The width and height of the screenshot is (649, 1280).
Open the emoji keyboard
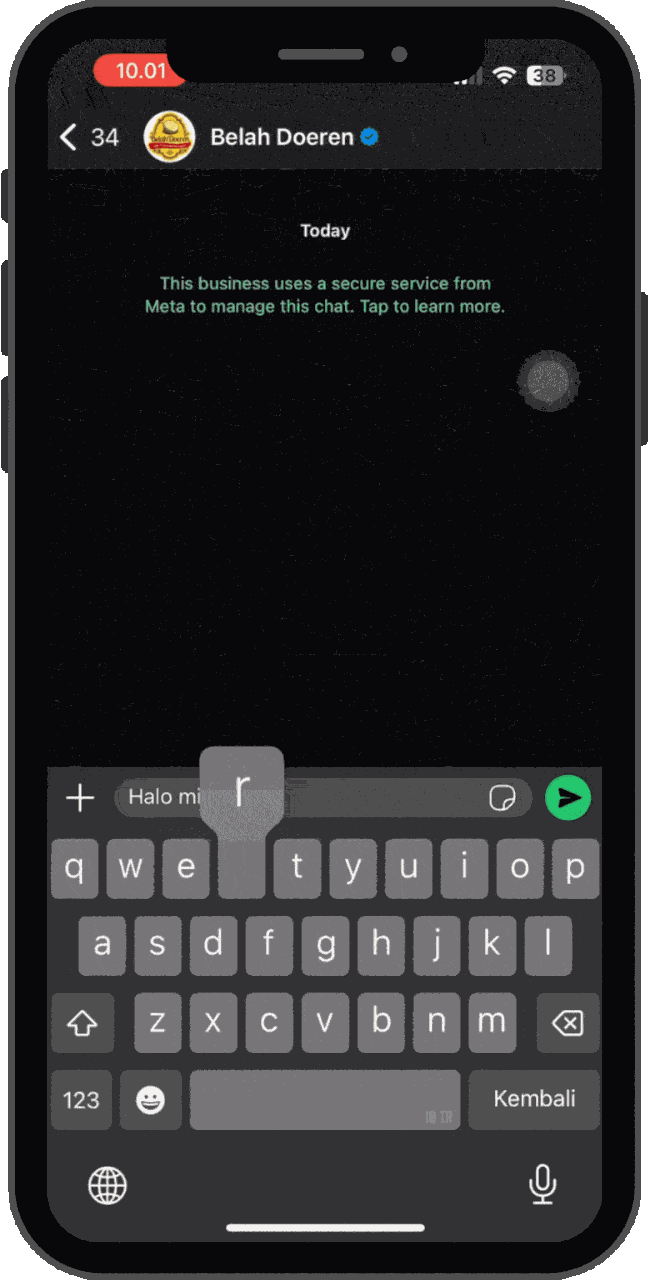pyautogui.click(x=151, y=1100)
